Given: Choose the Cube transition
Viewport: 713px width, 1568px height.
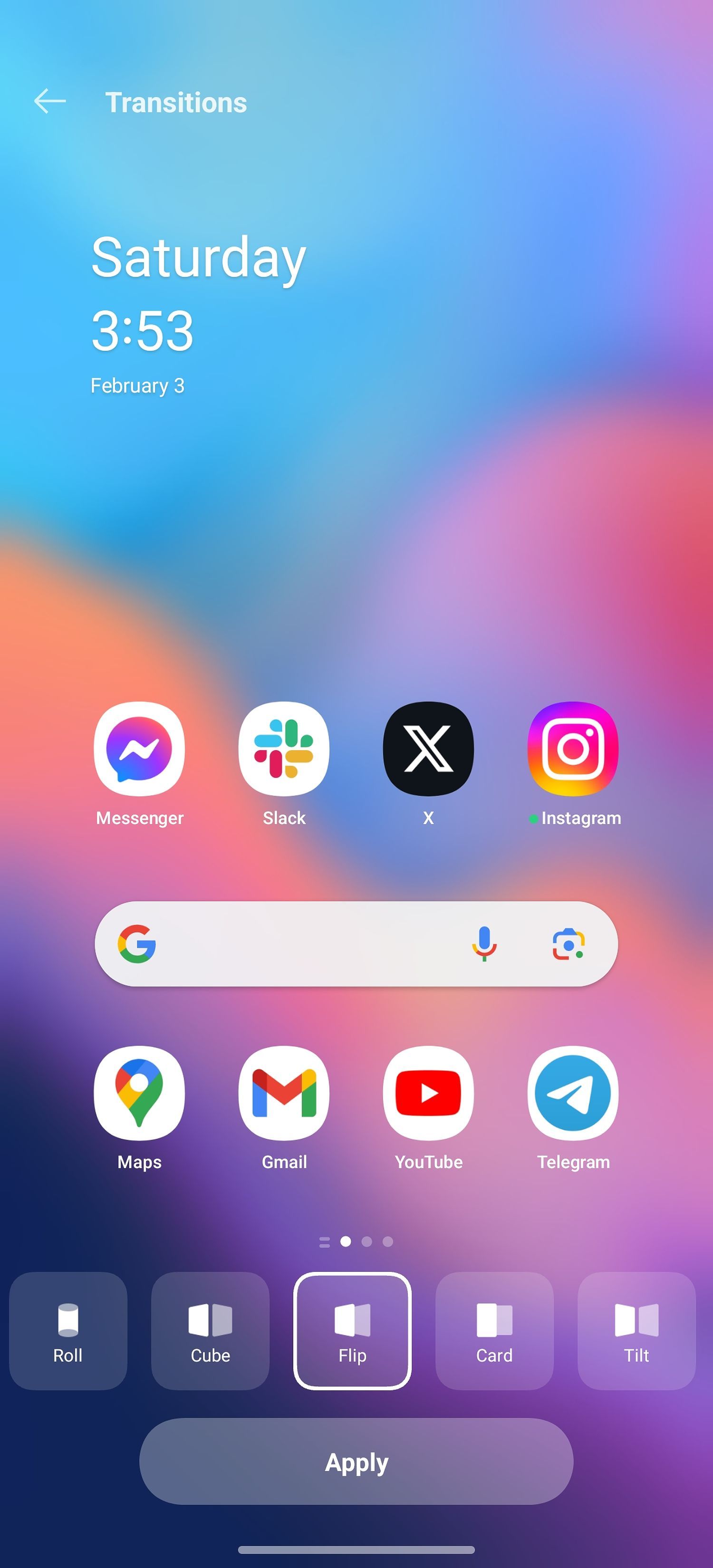Looking at the screenshot, I should tap(210, 1331).
